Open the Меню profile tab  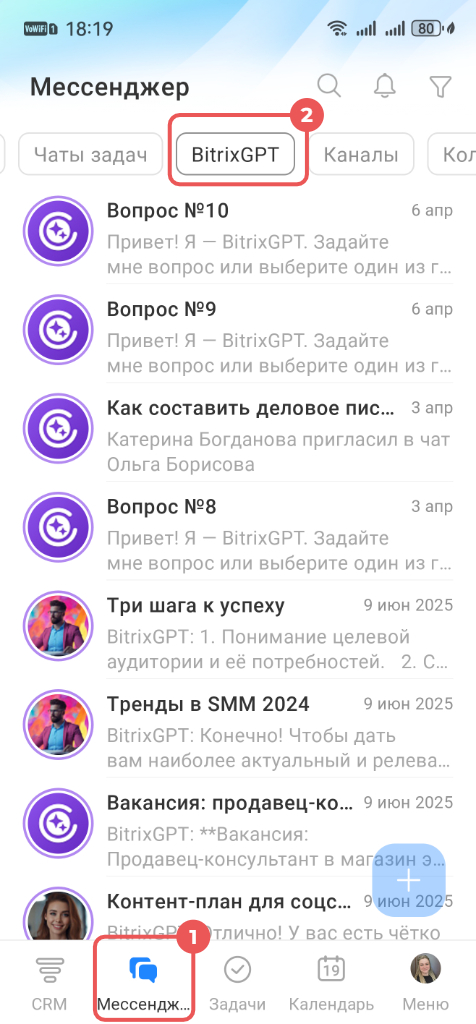[x=425, y=982]
